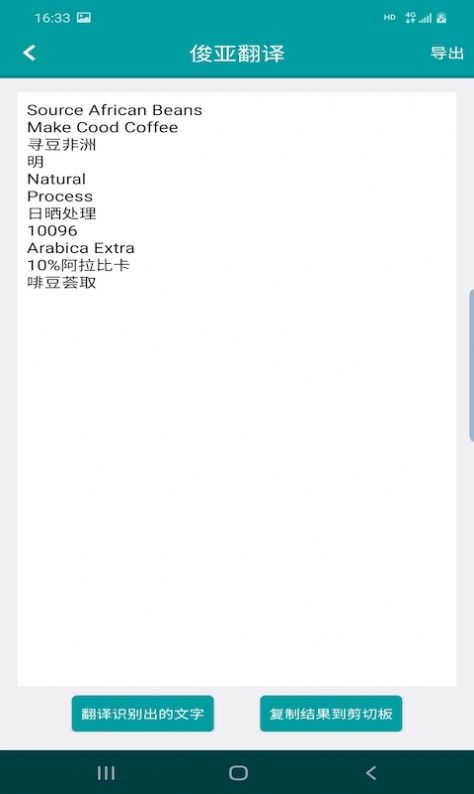
Task: Open recent apps from navigation bar
Action: (106, 773)
